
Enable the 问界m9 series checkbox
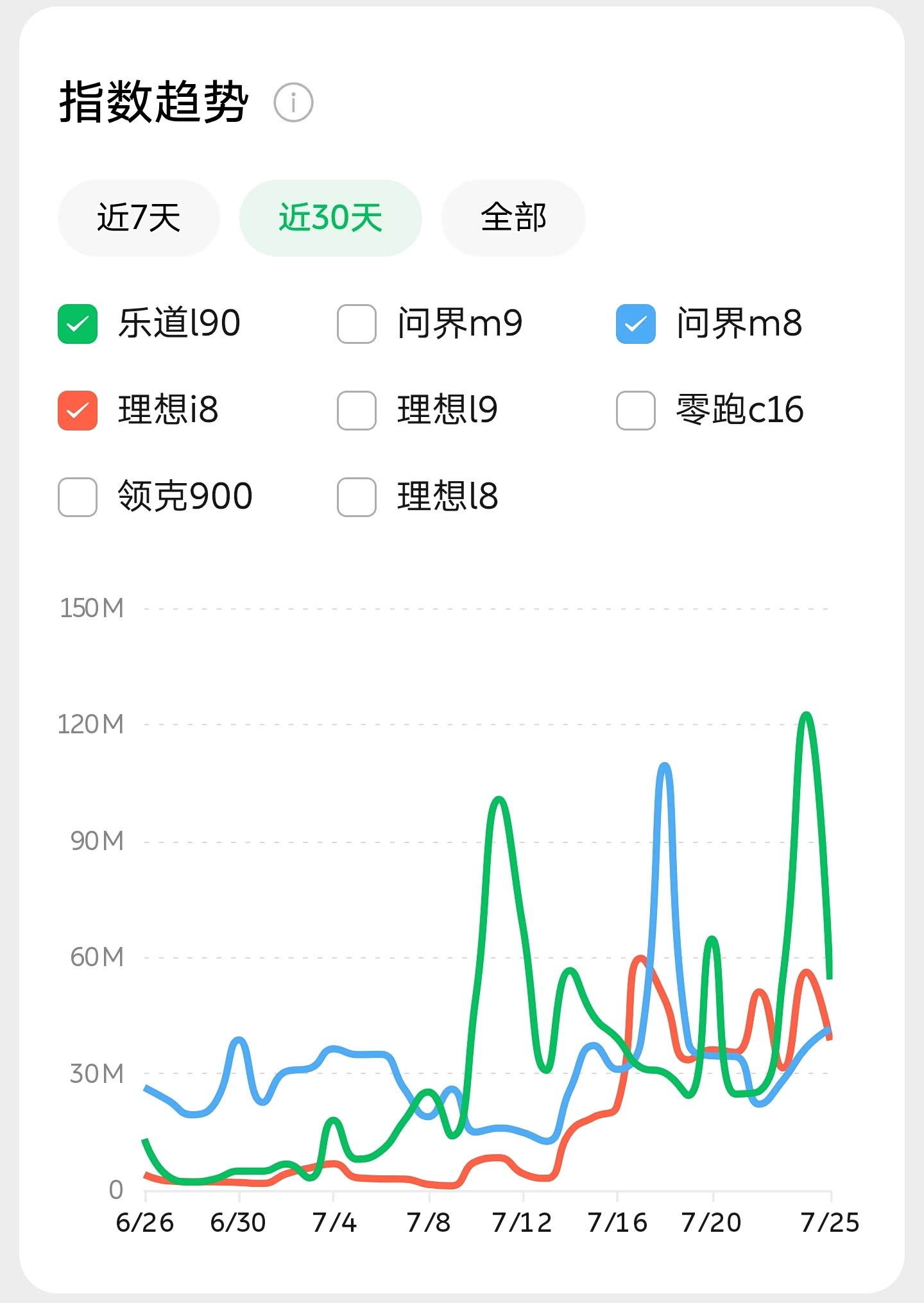click(357, 324)
